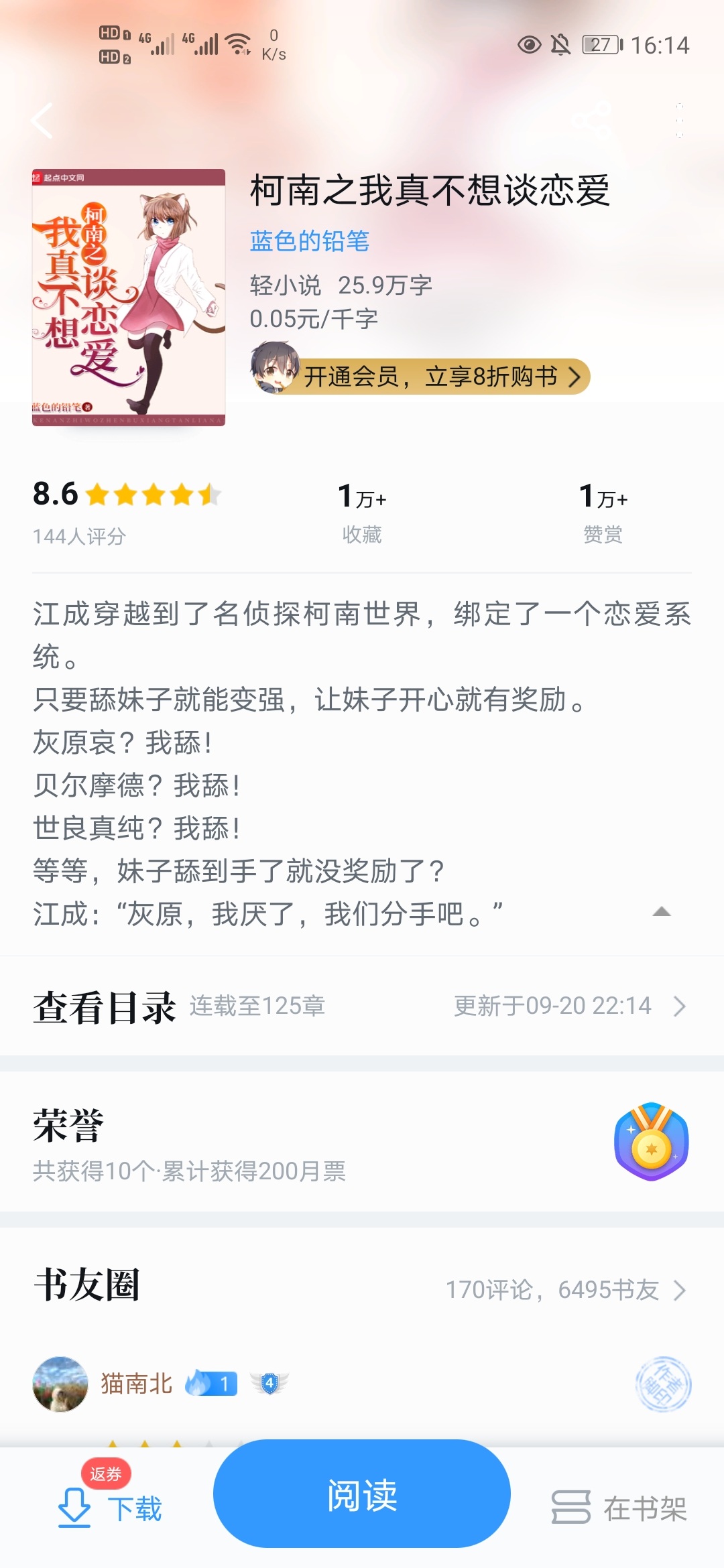Screen dimensions: 724x1568
Task: Tap the book cover image
Action: click(129, 298)
